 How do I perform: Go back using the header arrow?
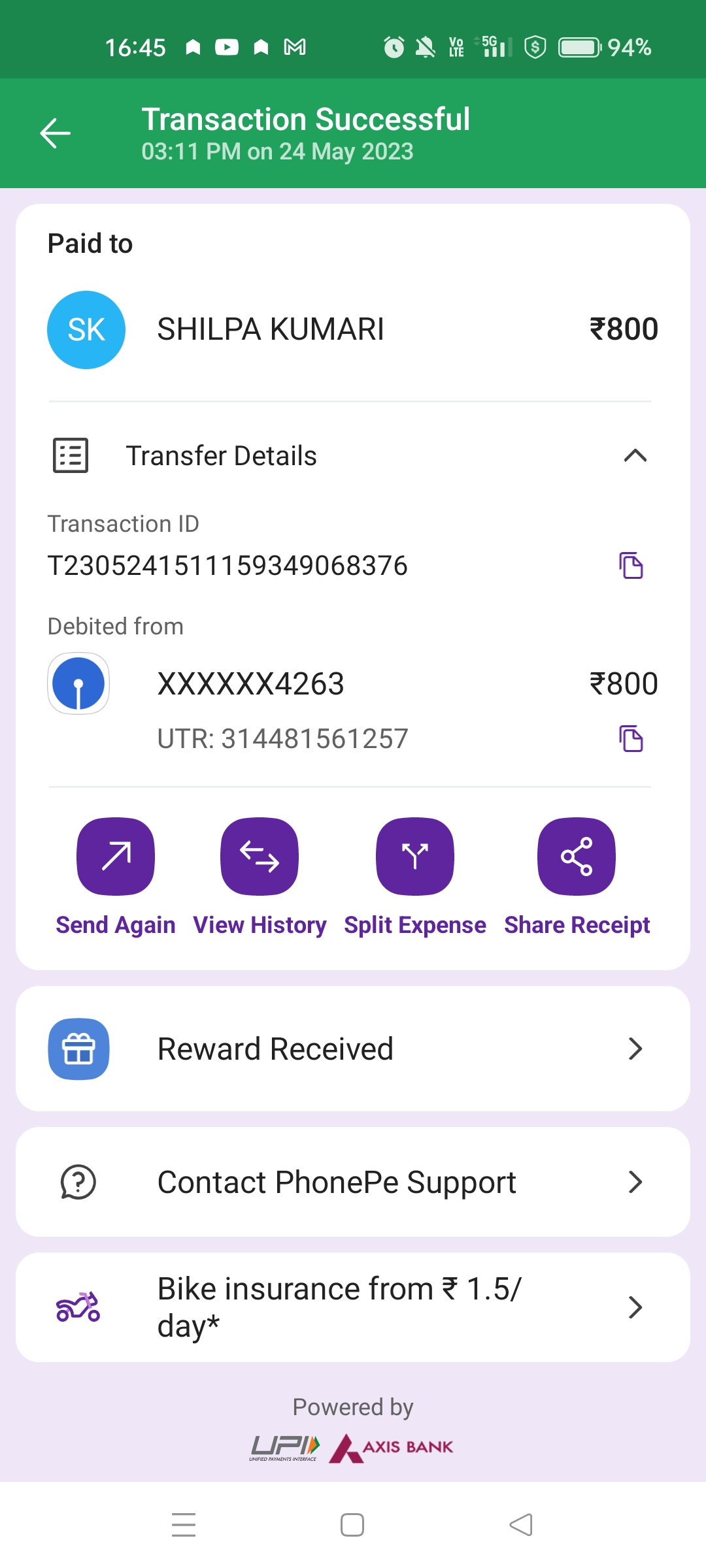(x=55, y=133)
